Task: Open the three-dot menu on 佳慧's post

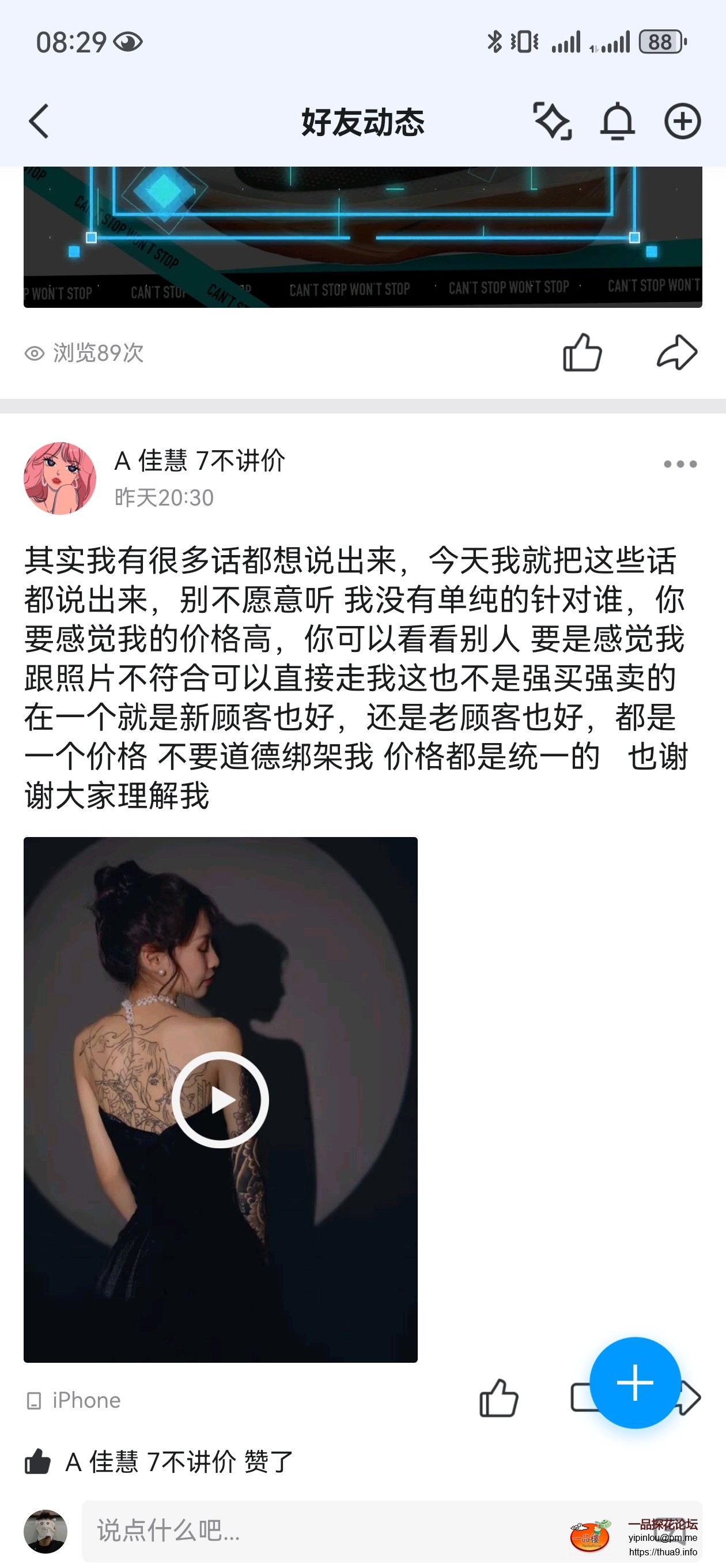Action: 680,465
